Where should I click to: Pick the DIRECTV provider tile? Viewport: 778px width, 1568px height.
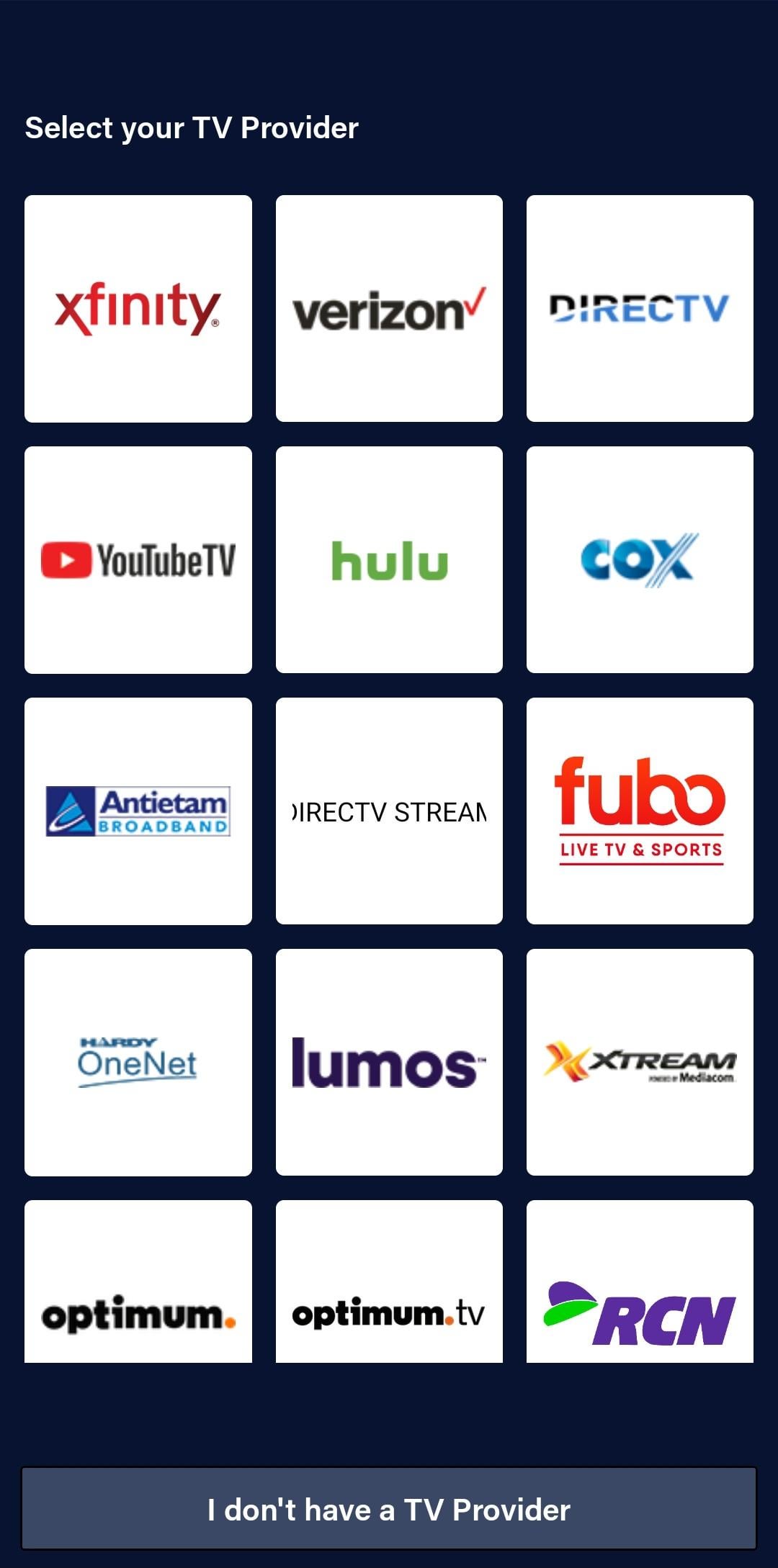click(x=640, y=308)
